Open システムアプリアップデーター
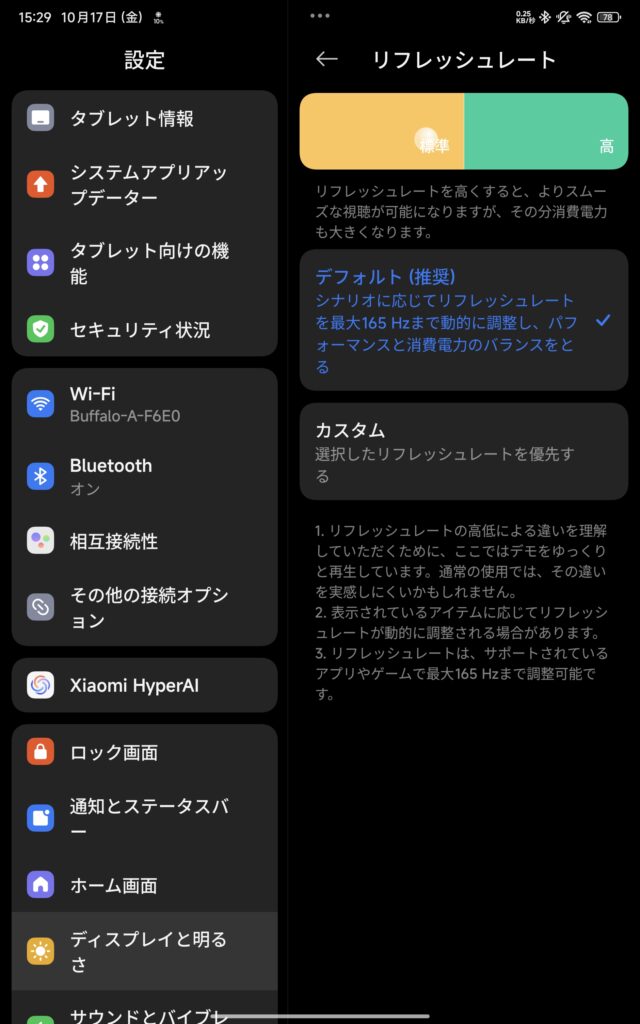Viewport: 640px width, 1024px height. click(x=144, y=185)
